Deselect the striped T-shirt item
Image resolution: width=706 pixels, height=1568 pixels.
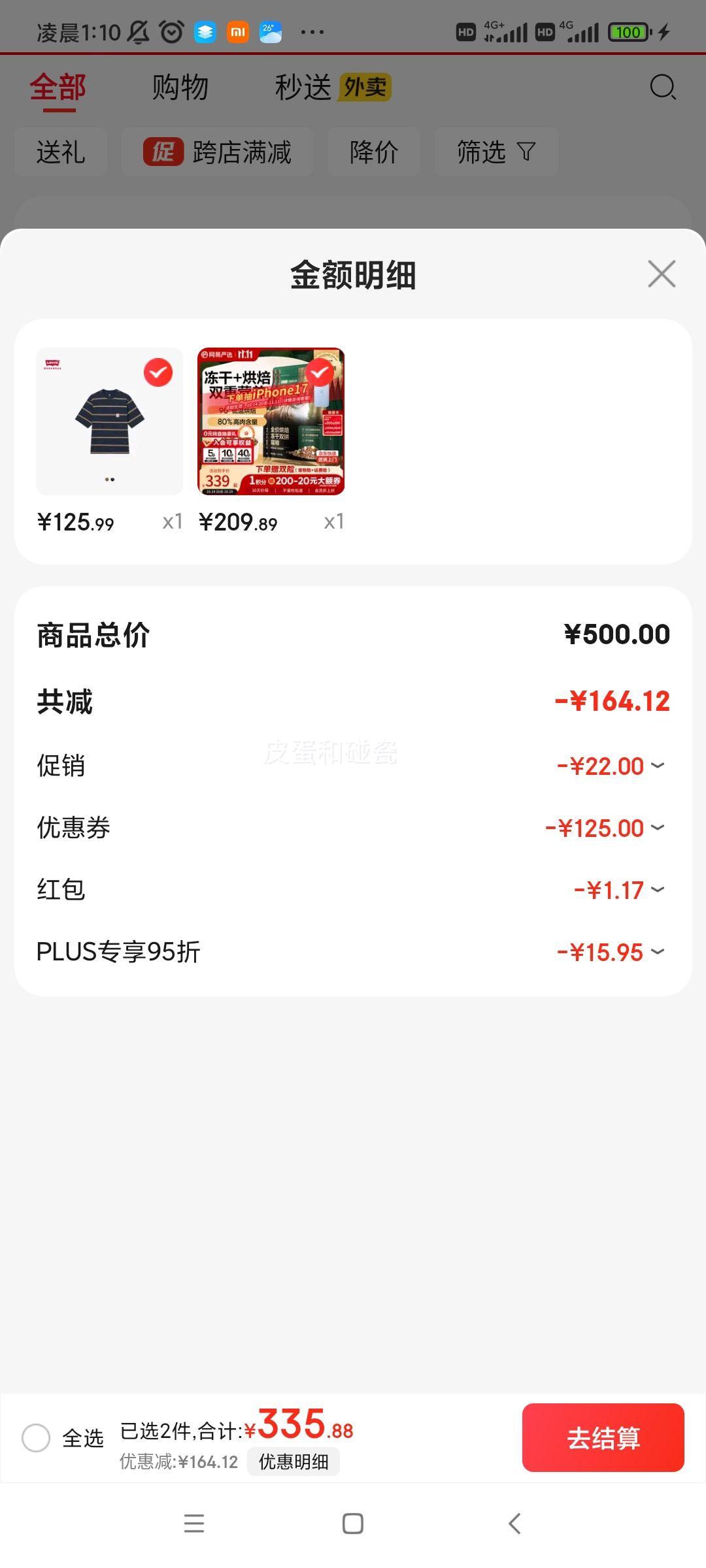tap(158, 372)
